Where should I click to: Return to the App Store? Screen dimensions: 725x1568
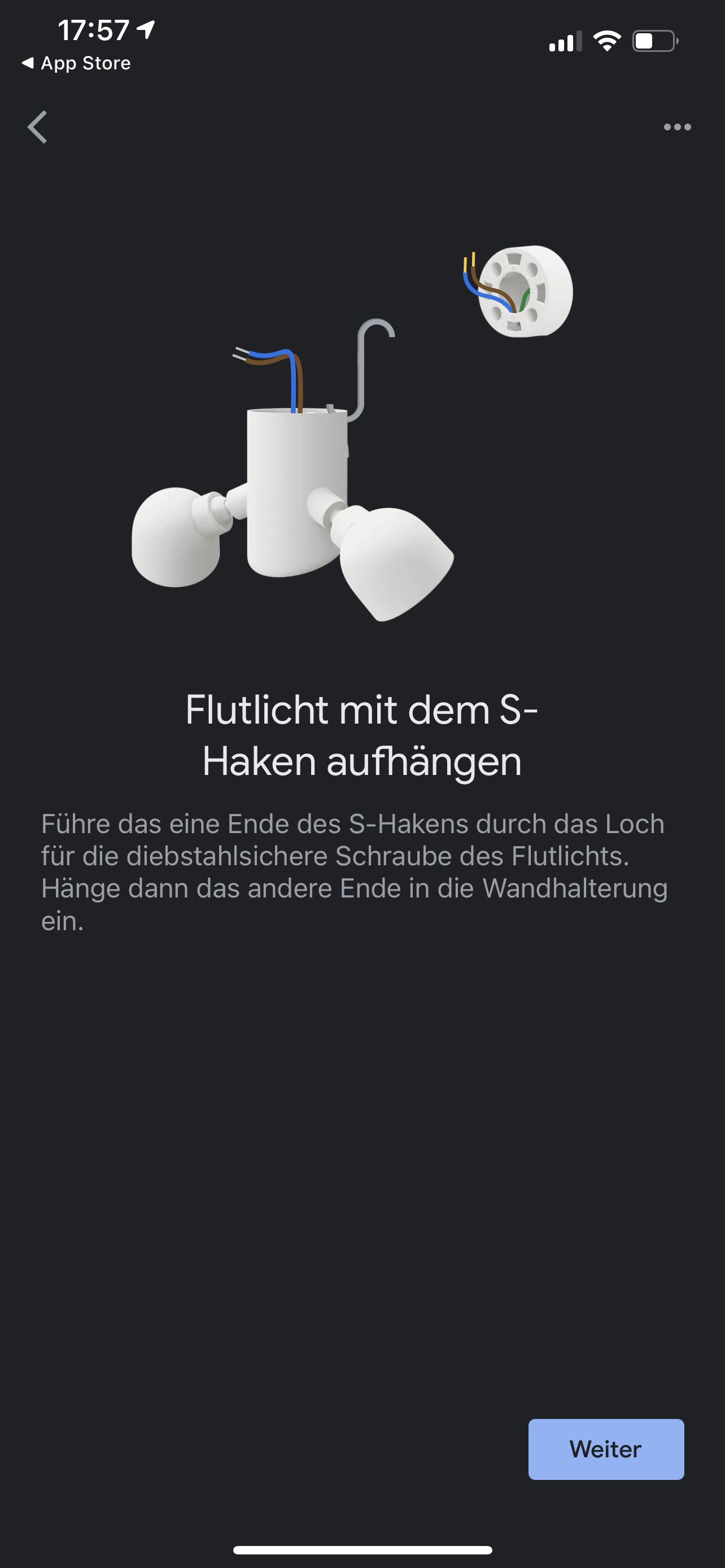[77, 63]
